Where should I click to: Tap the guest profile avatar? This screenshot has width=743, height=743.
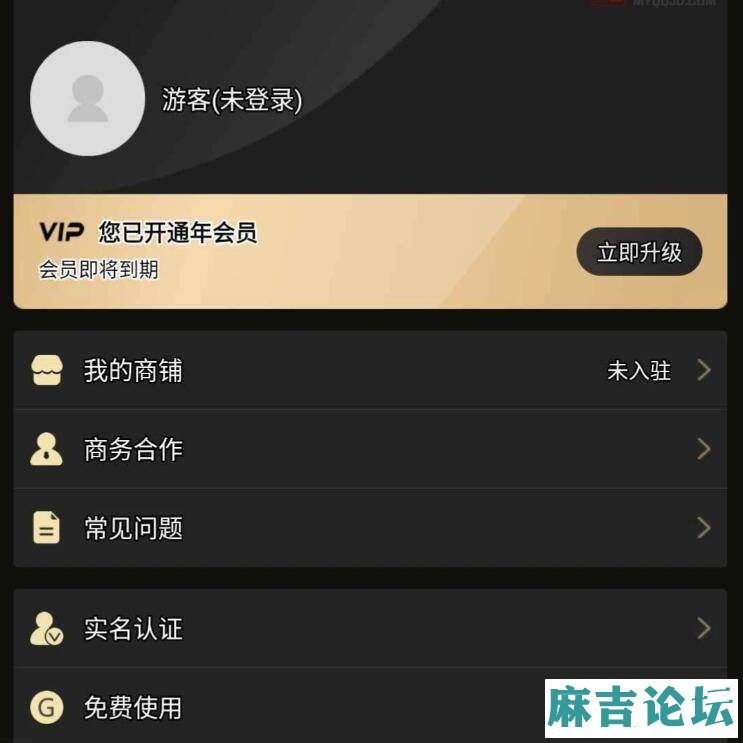[88, 99]
